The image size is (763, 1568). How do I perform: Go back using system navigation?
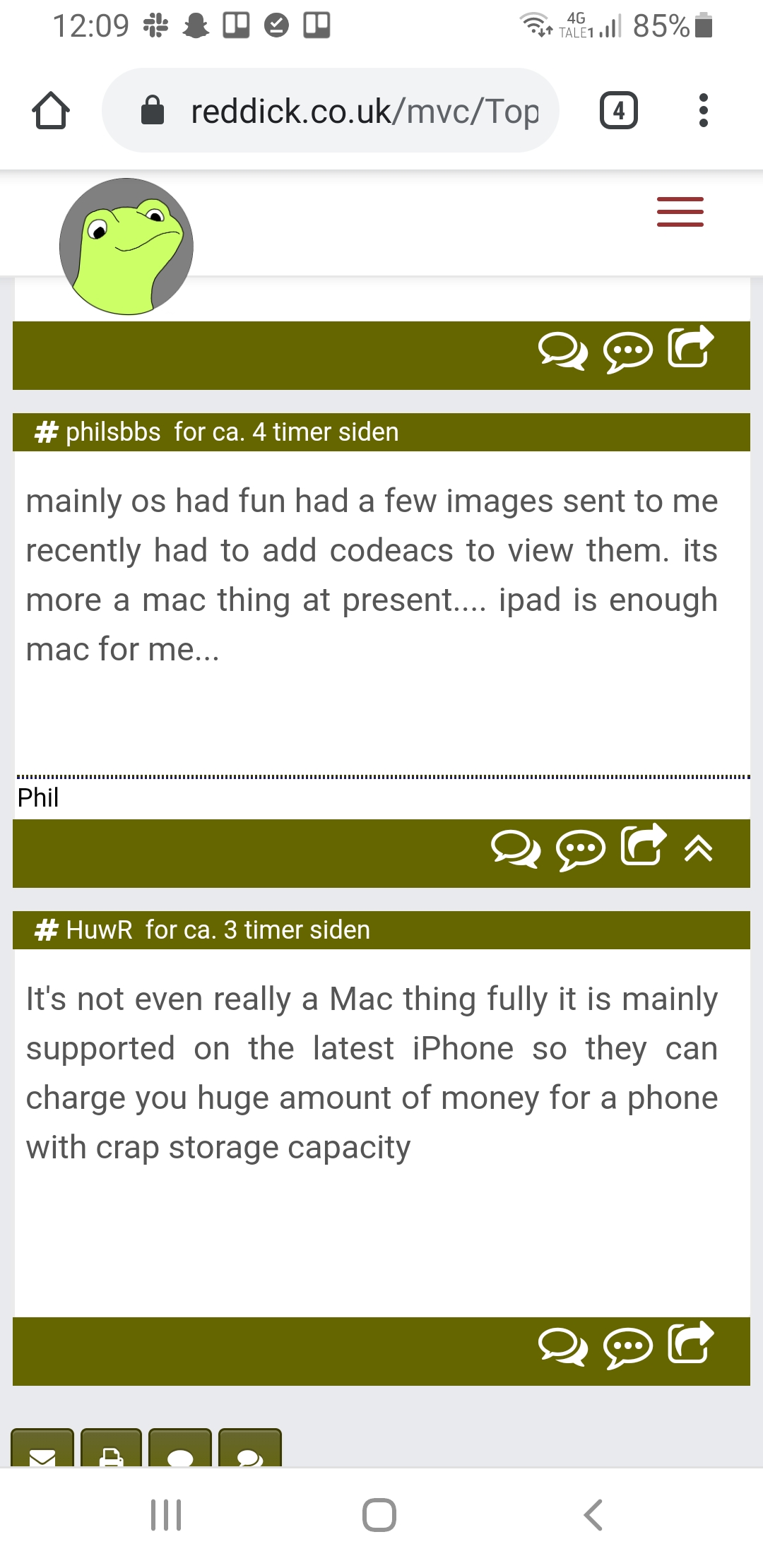[x=593, y=1515]
